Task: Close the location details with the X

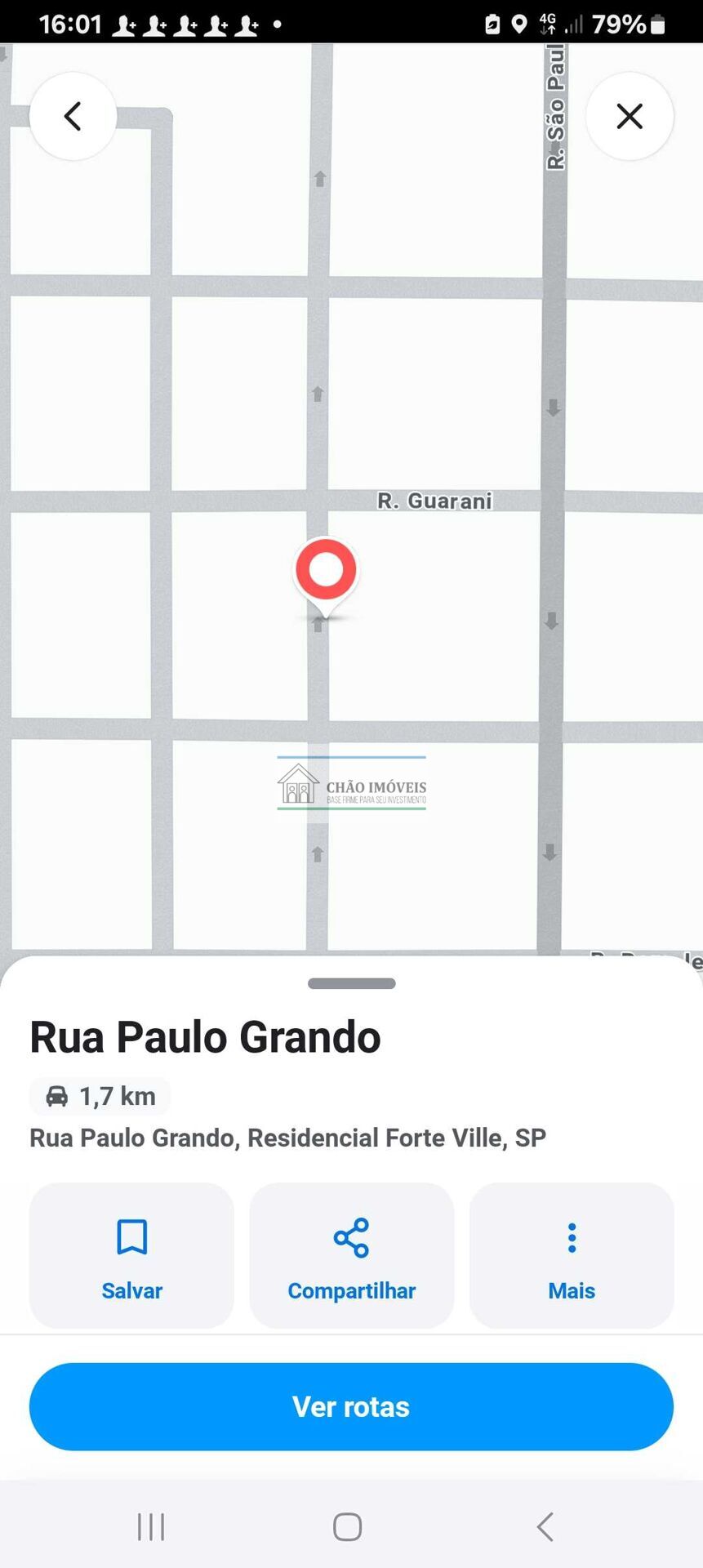Action: (630, 116)
